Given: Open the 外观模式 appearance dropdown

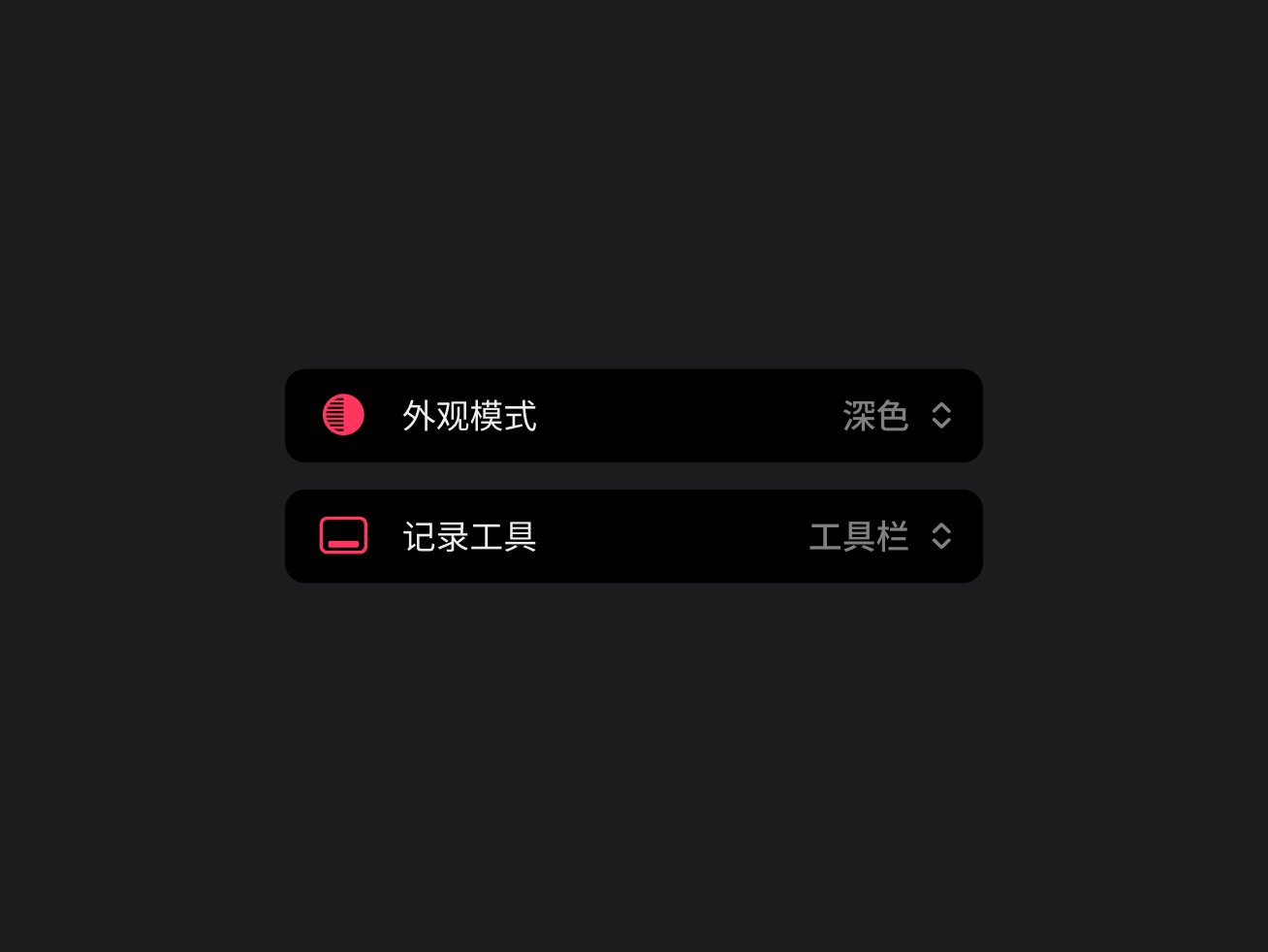Looking at the screenshot, I should pos(897,416).
